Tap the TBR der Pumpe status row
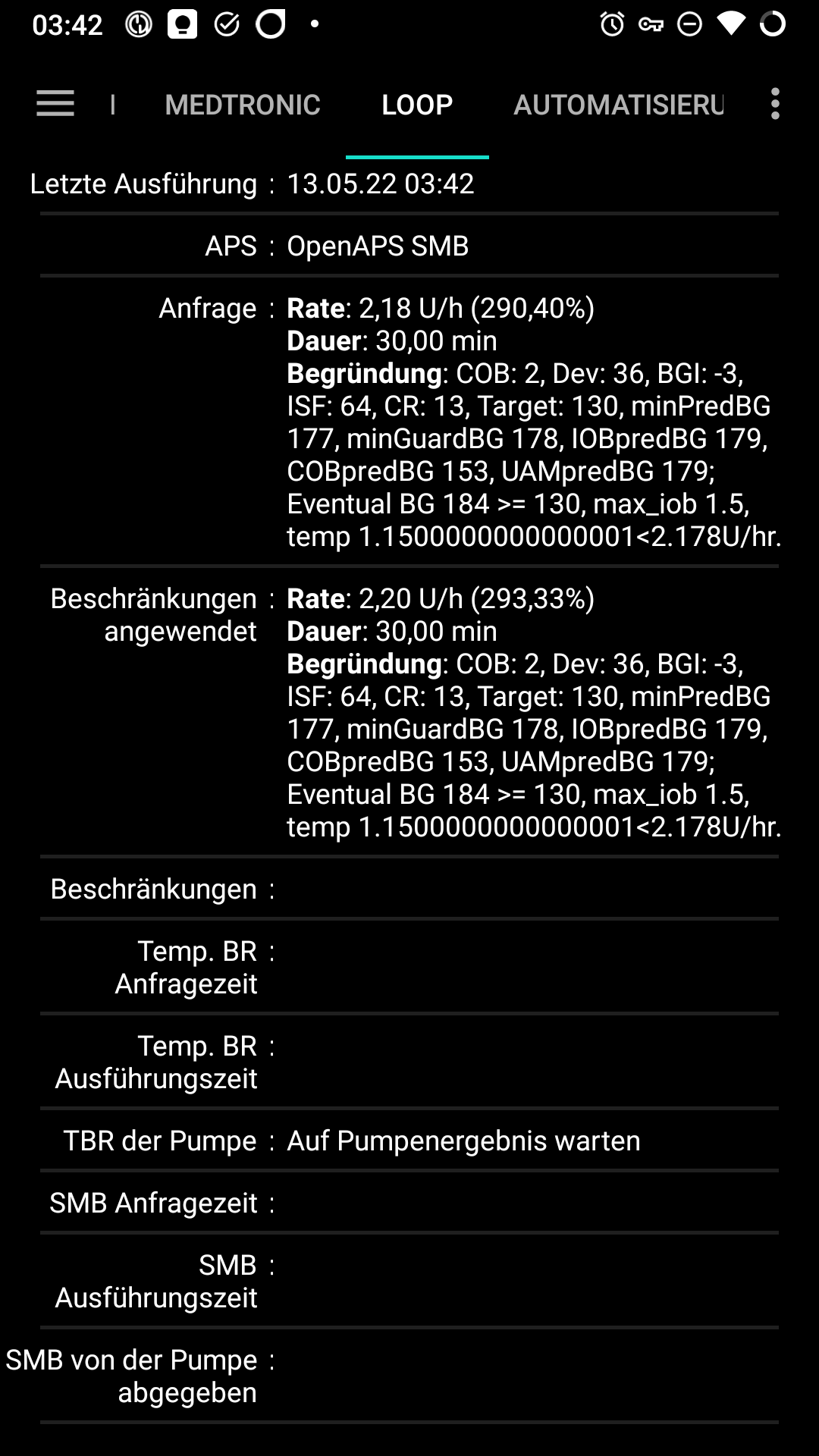 [x=463, y=1140]
